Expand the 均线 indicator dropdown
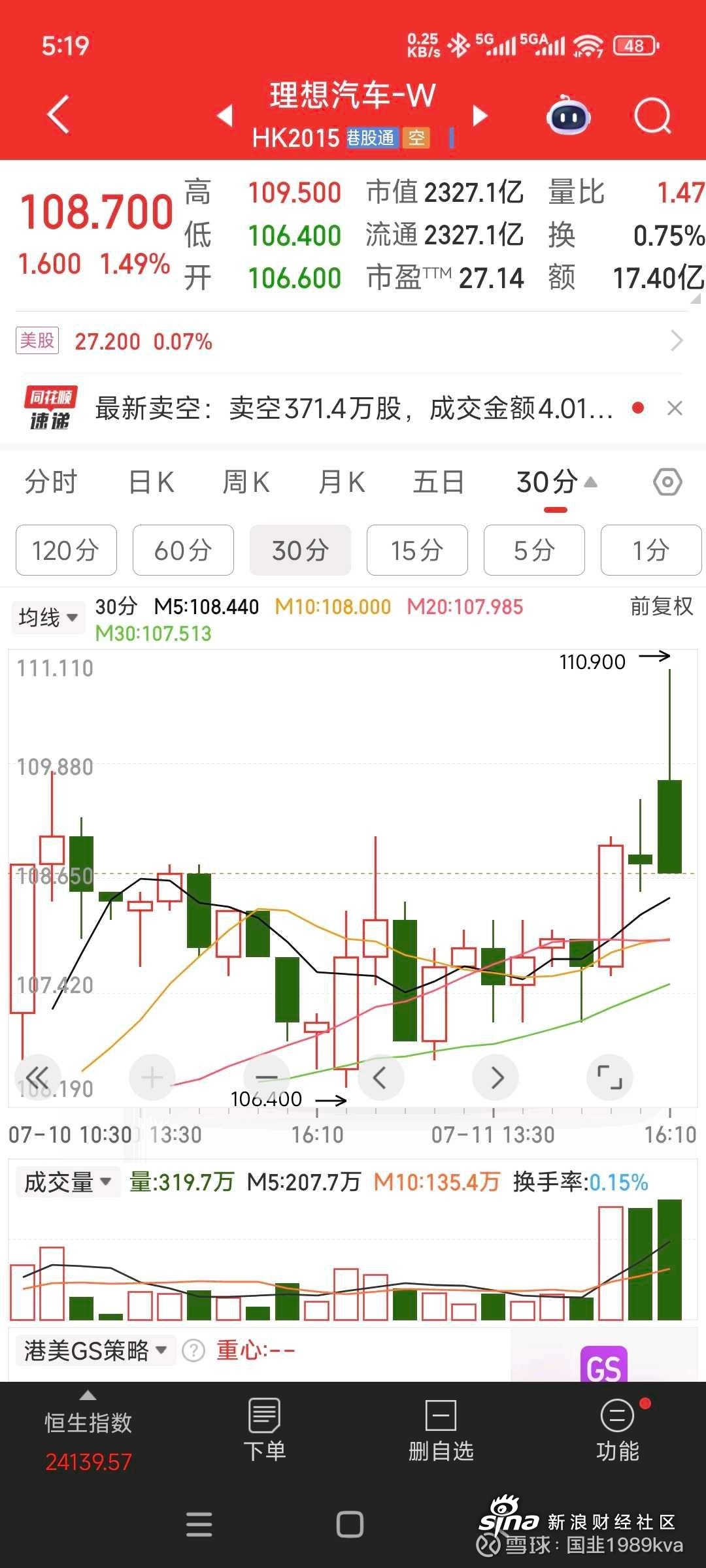Screen dimensions: 706x1568 point(48,617)
